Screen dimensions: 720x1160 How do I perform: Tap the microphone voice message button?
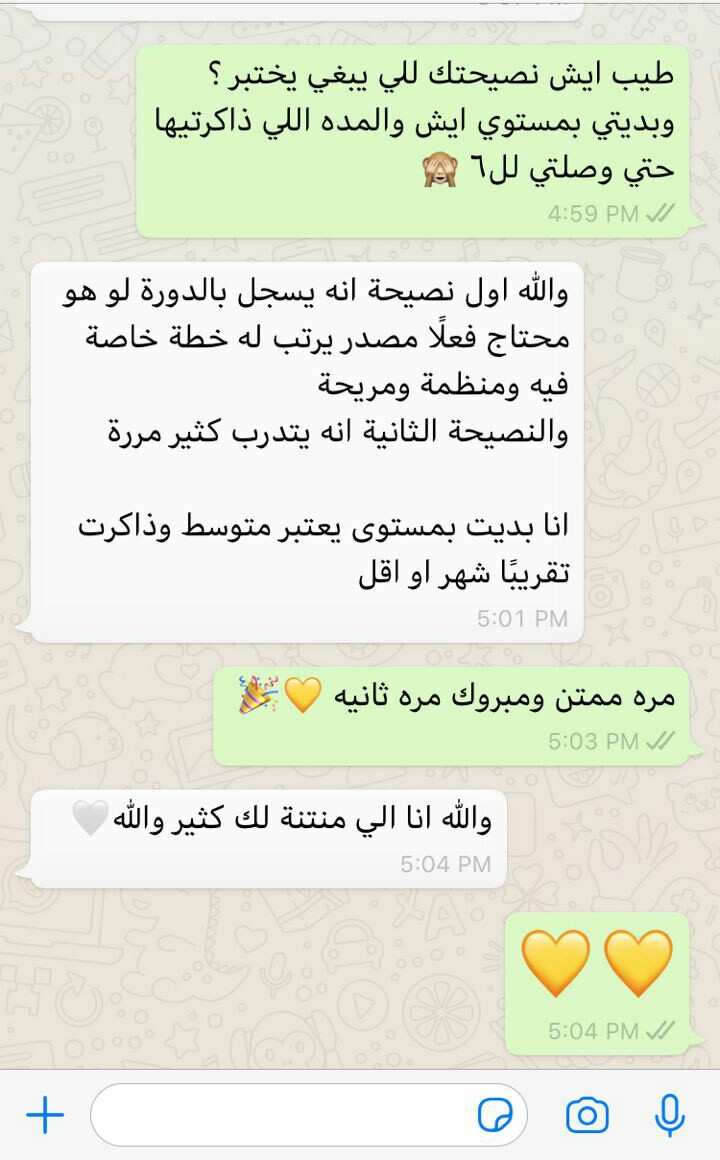coord(669,1115)
